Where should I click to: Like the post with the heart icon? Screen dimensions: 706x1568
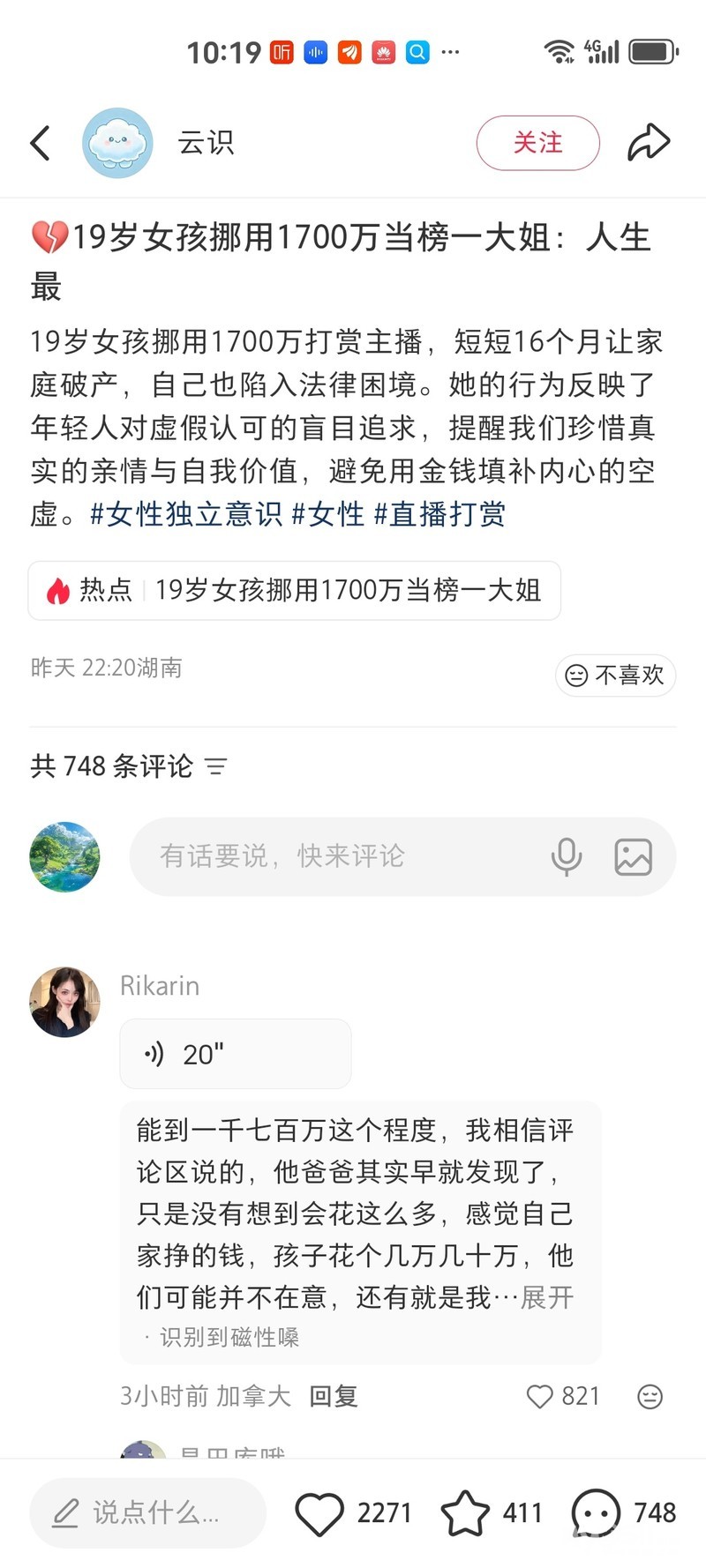pyautogui.click(x=319, y=1513)
